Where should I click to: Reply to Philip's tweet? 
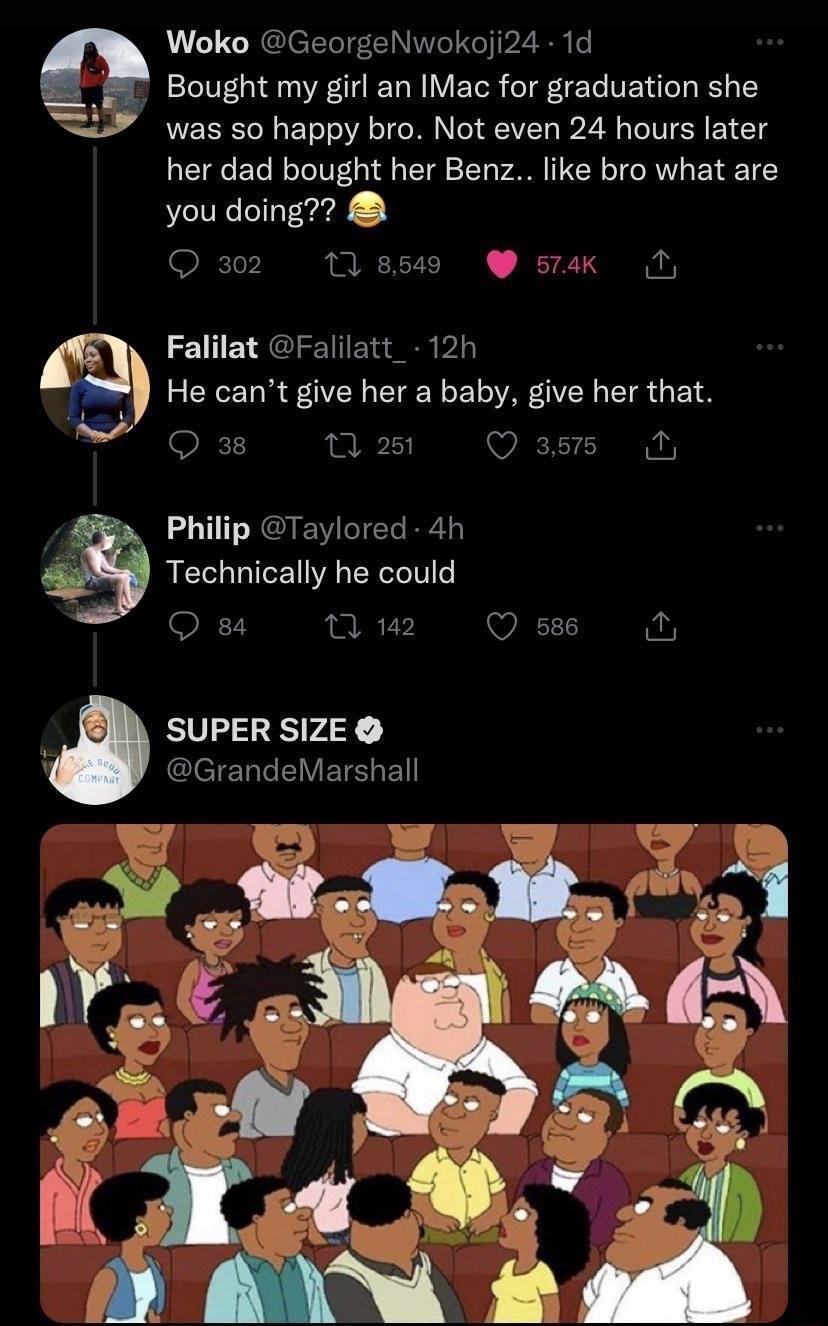[x=182, y=627]
